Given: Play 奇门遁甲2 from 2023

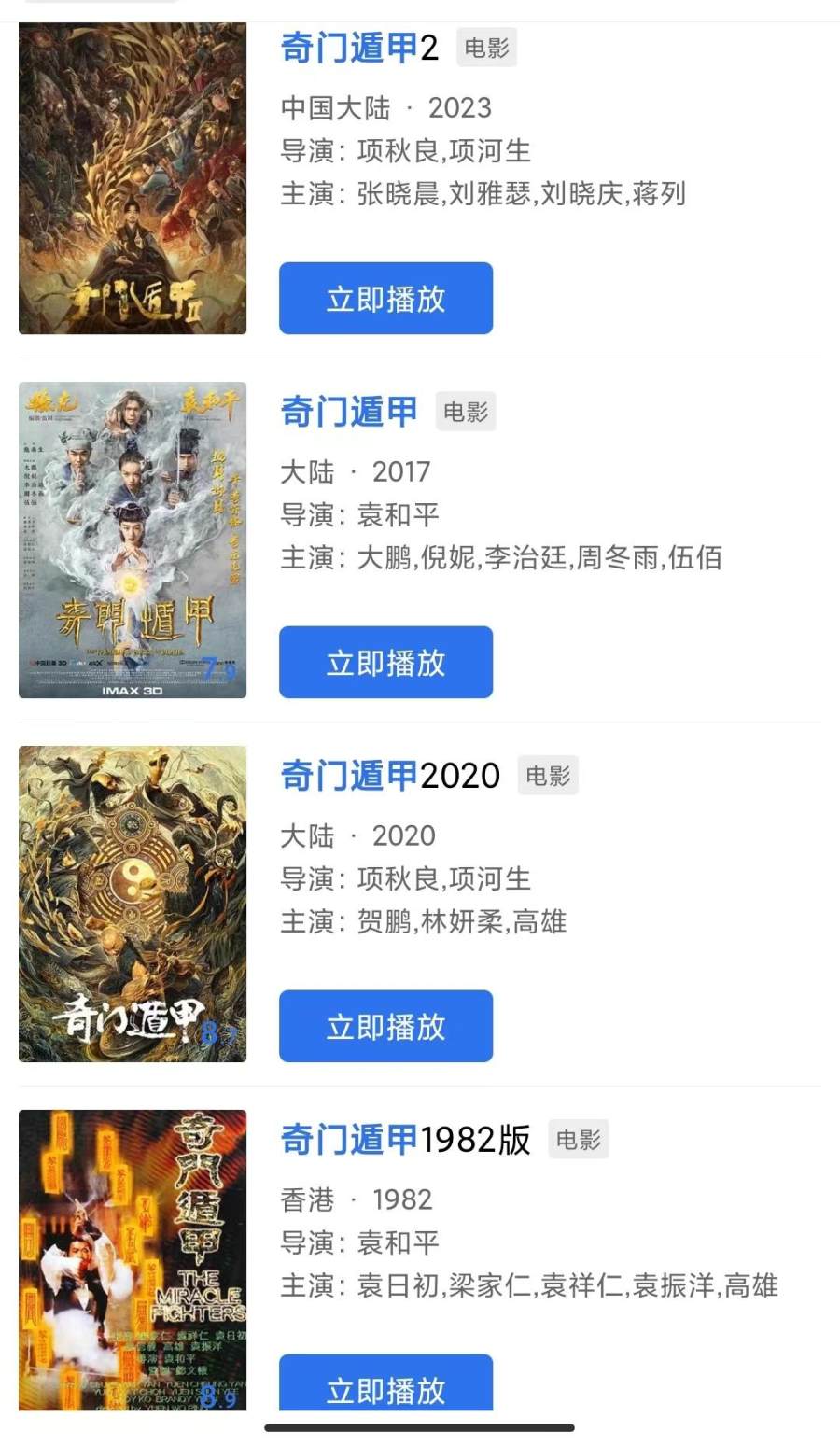Looking at the screenshot, I should click(x=385, y=299).
